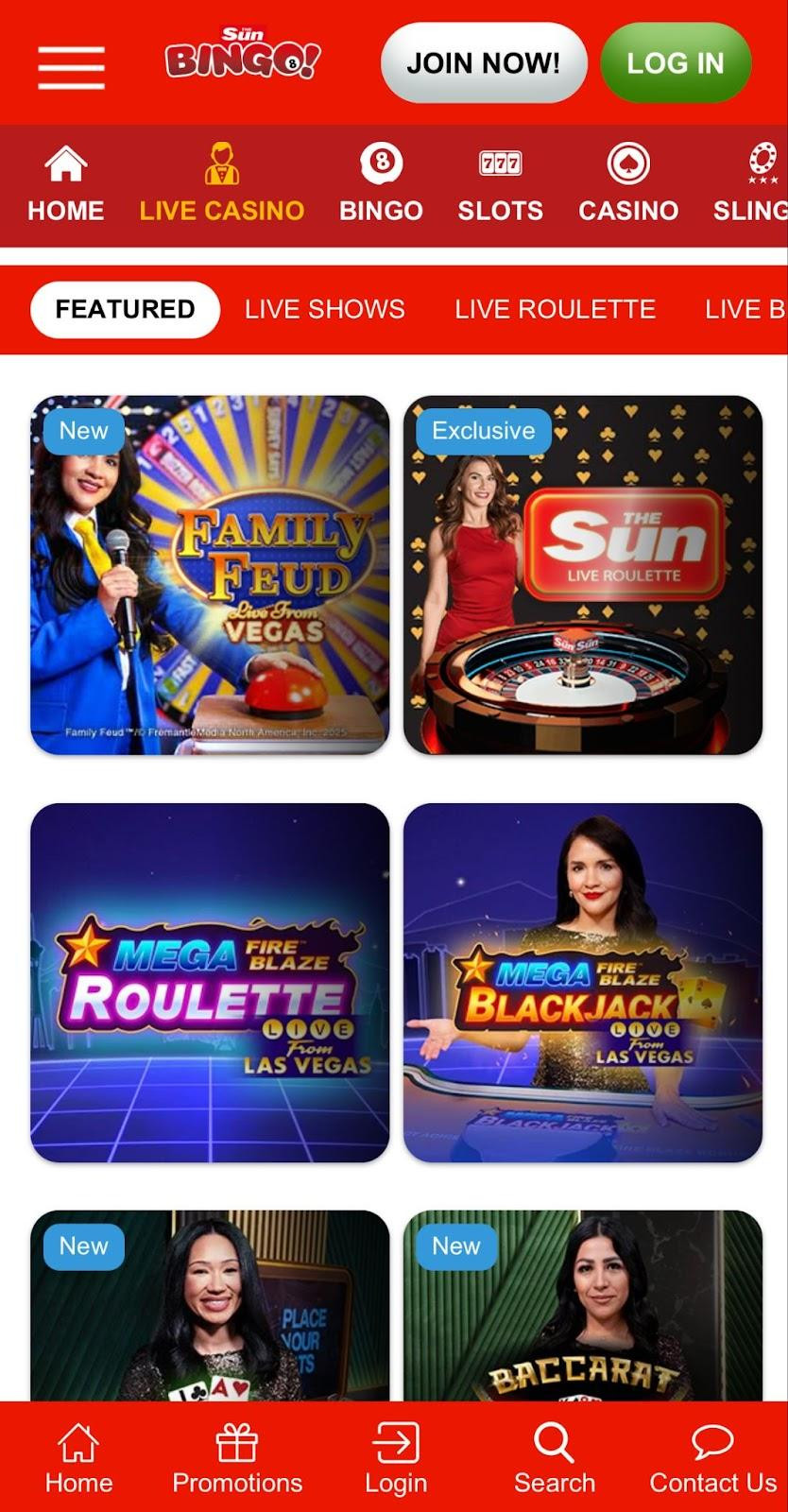This screenshot has width=788, height=1512.
Task: Open the Baccarat game tile
Action: coord(583,1323)
